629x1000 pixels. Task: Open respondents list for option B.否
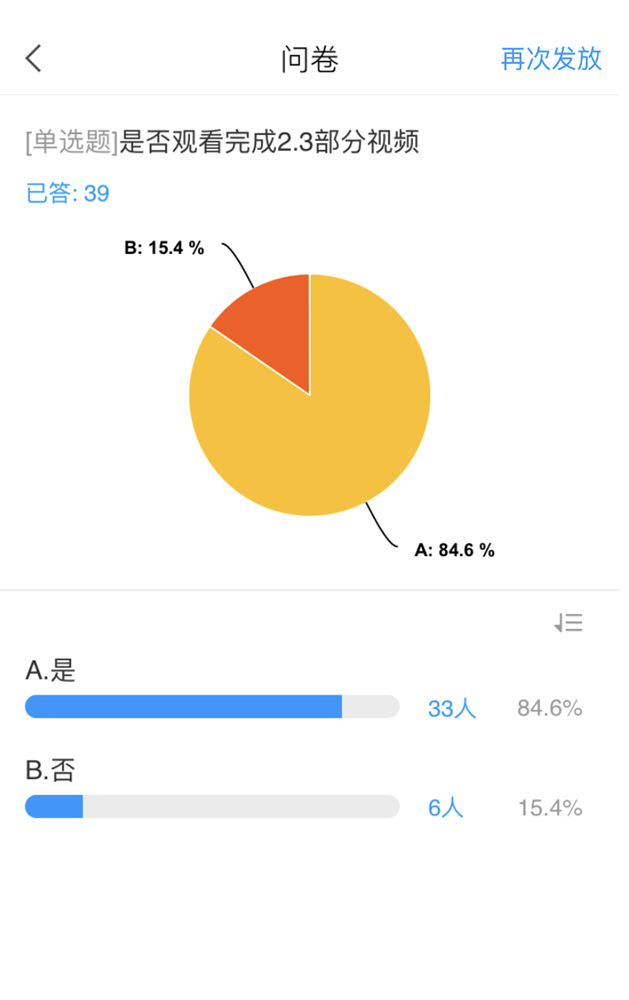tap(446, 808)
